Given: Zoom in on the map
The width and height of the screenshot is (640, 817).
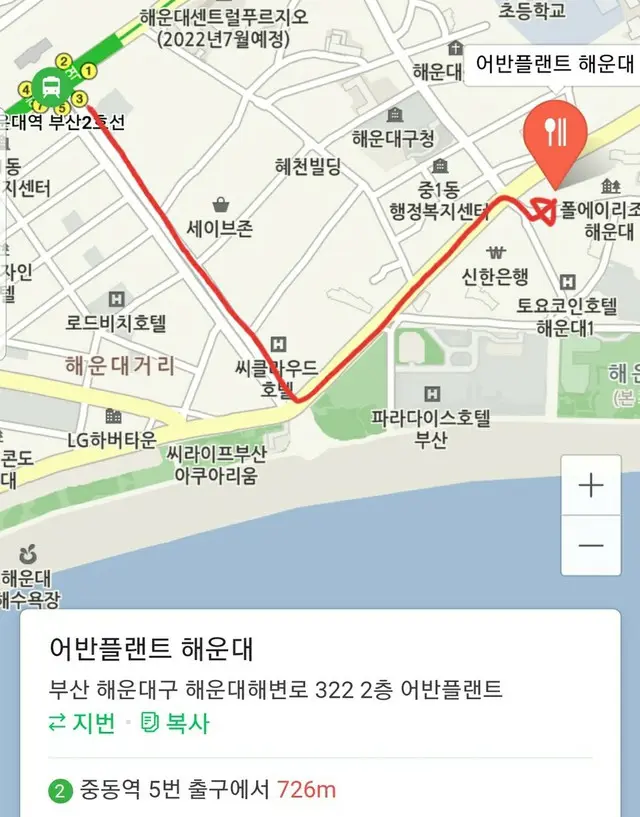Looking at the screenshot, I should tap(591, 486).
